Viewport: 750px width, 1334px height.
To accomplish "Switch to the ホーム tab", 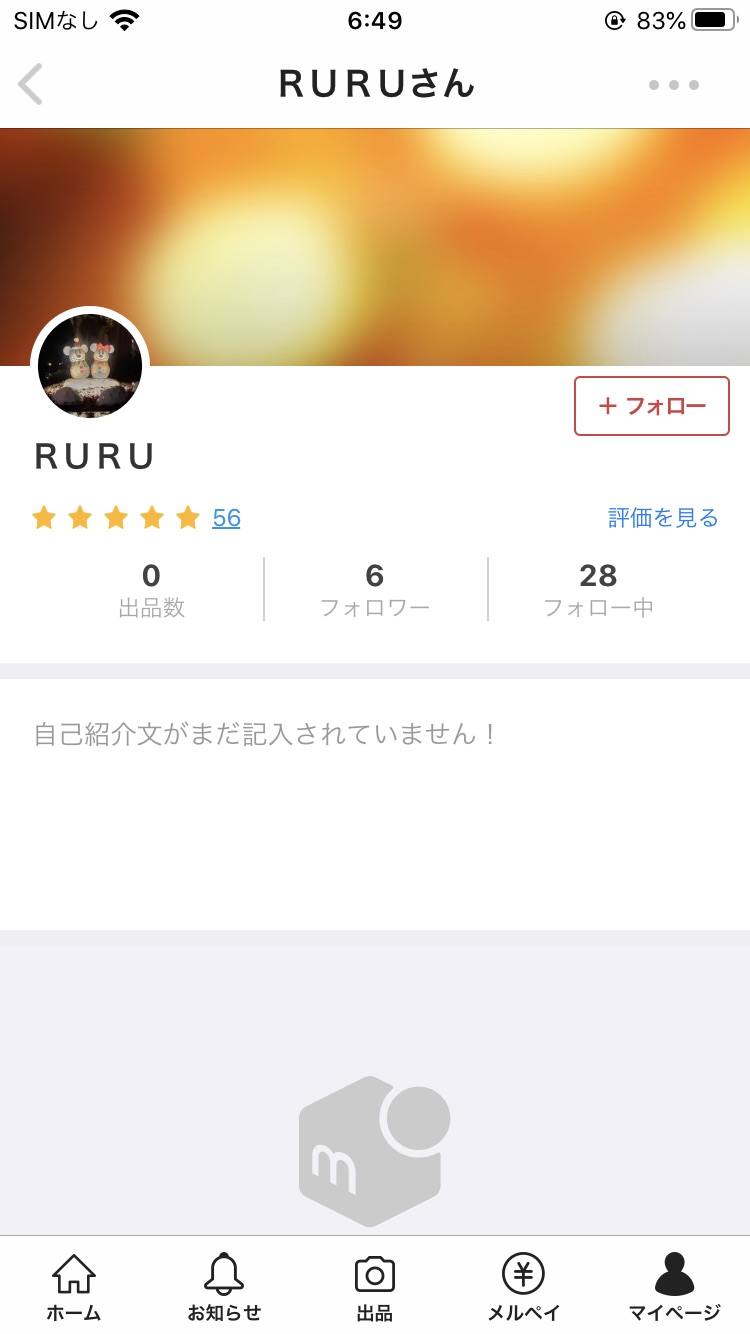I will pyautogui.click(x=74, y=1287).
